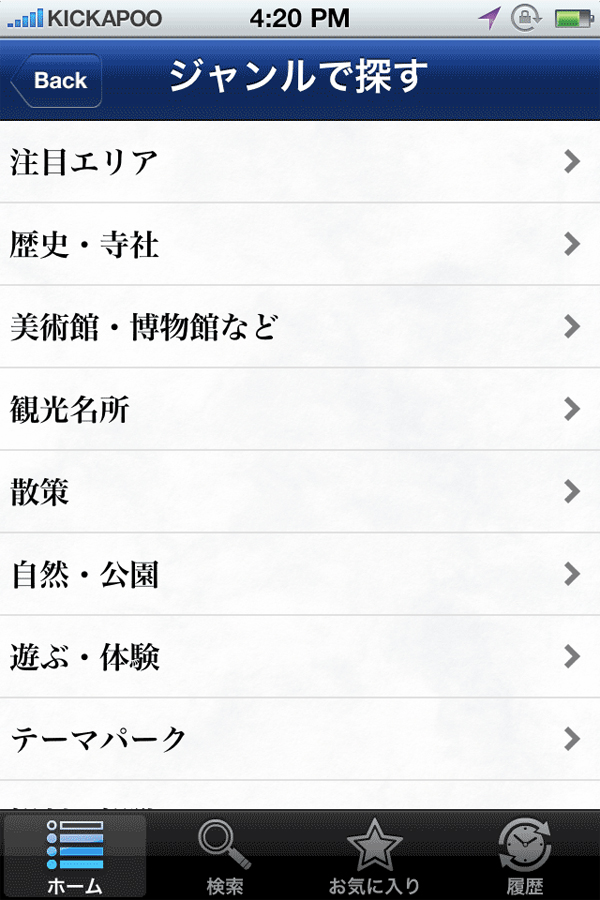Screen dimensions: 600x900
Task: Open the 観光名所 list
Action: [300, 409]
